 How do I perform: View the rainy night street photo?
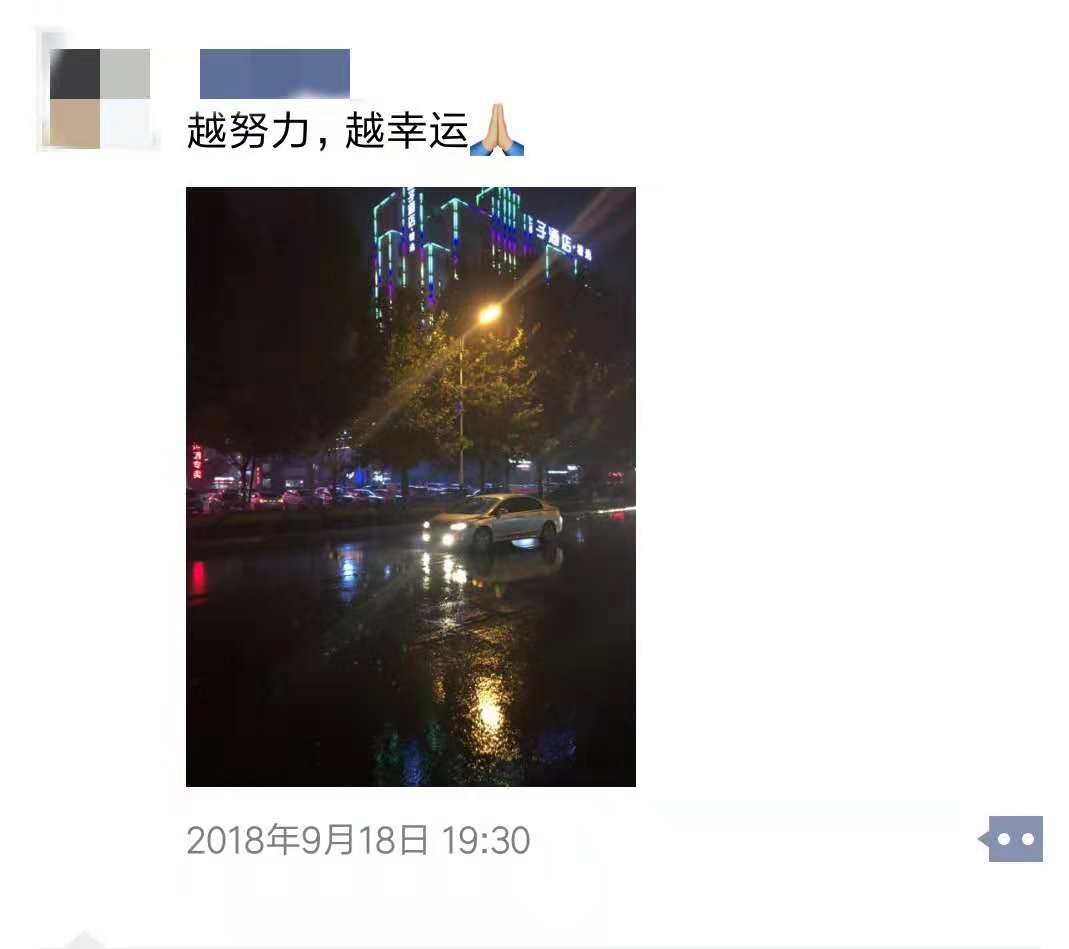click(x=411, y=486)
